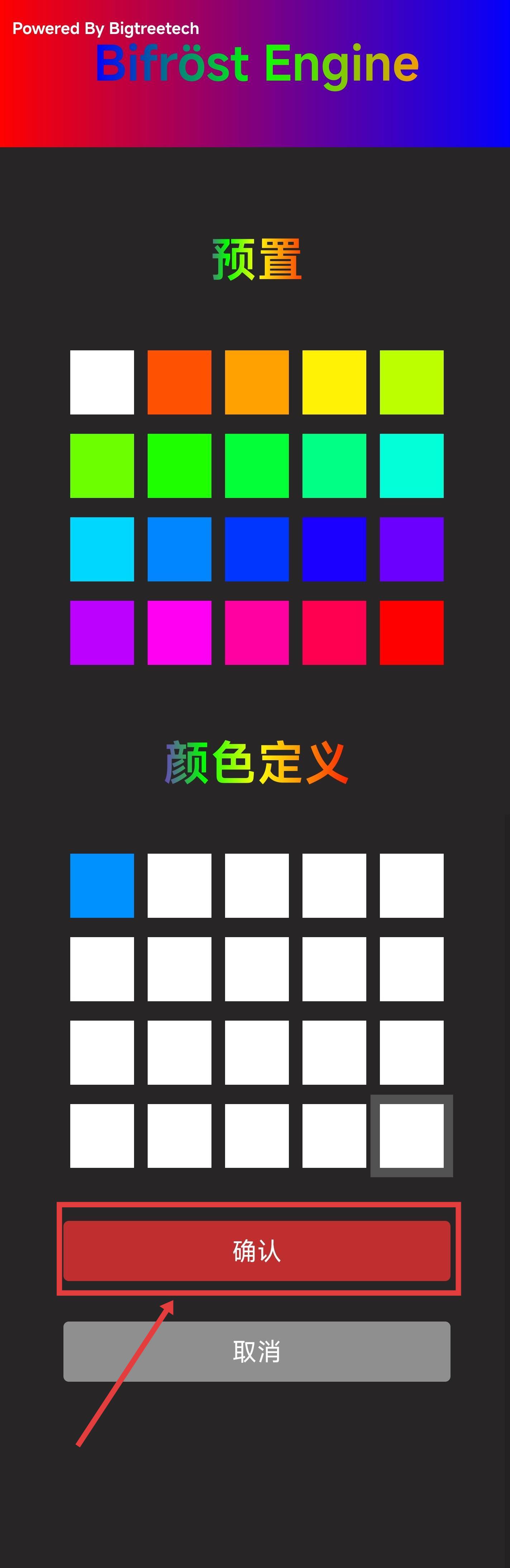Select the yellow preset swatch
This screenshot has width=510, height=1568.
pyautogui.click(x=334, y=382)
